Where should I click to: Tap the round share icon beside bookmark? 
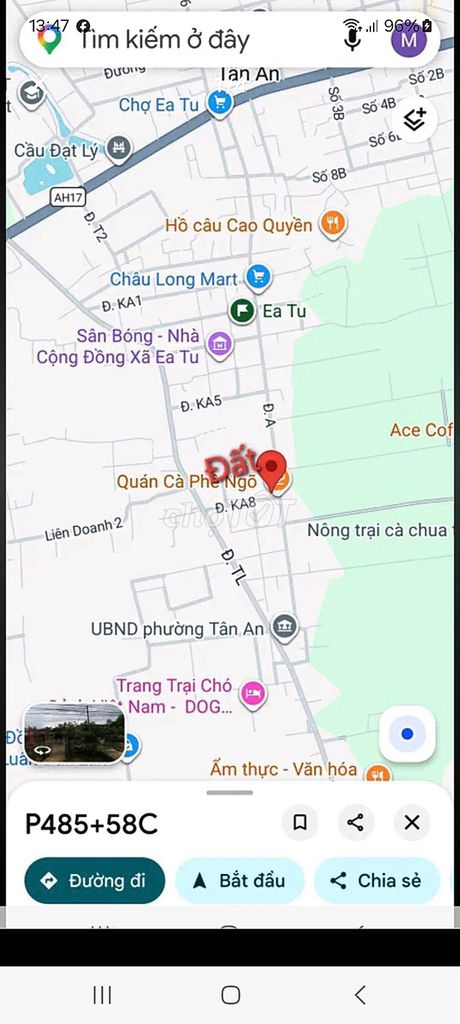pyautogui.click(x=355, y=823)
